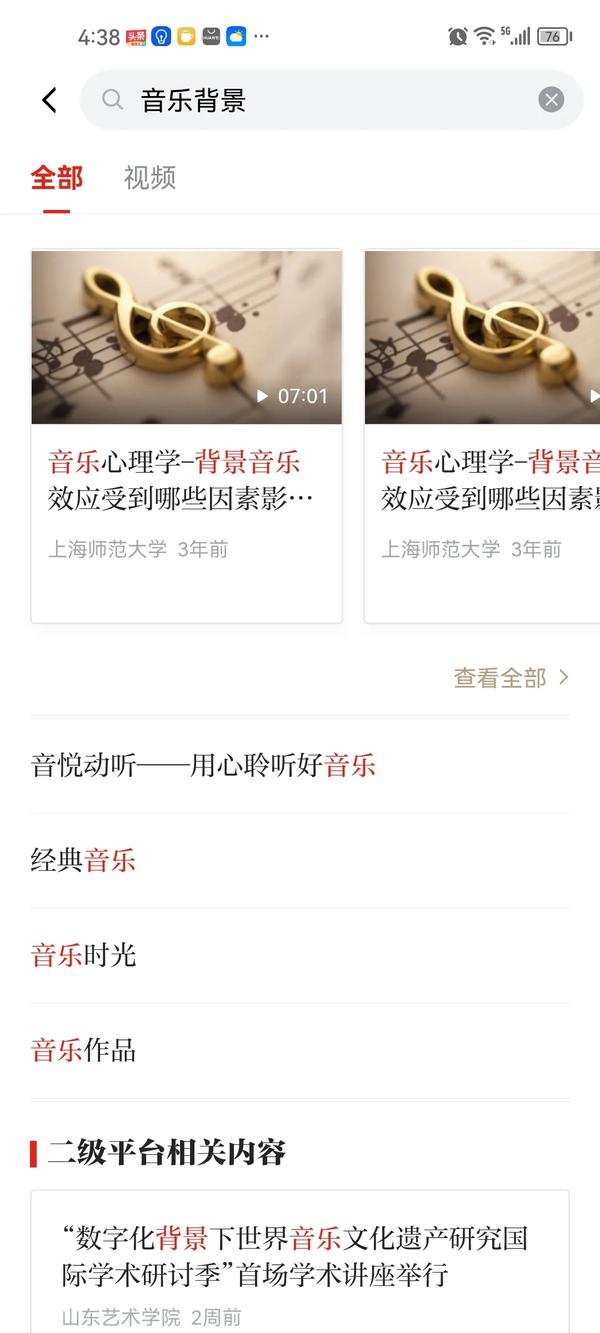Select the 全部 tab
This screenshot has height=1333, width=600.
pos(56,178)
